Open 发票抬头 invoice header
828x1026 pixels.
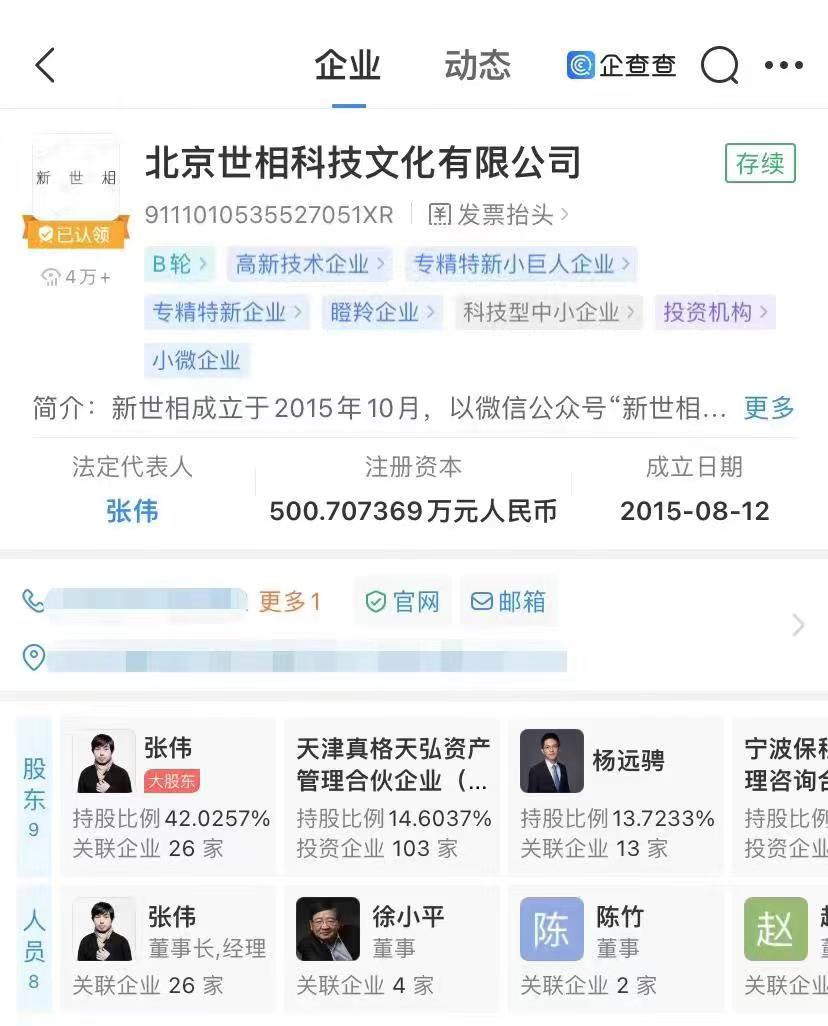[x=498, y=214]
